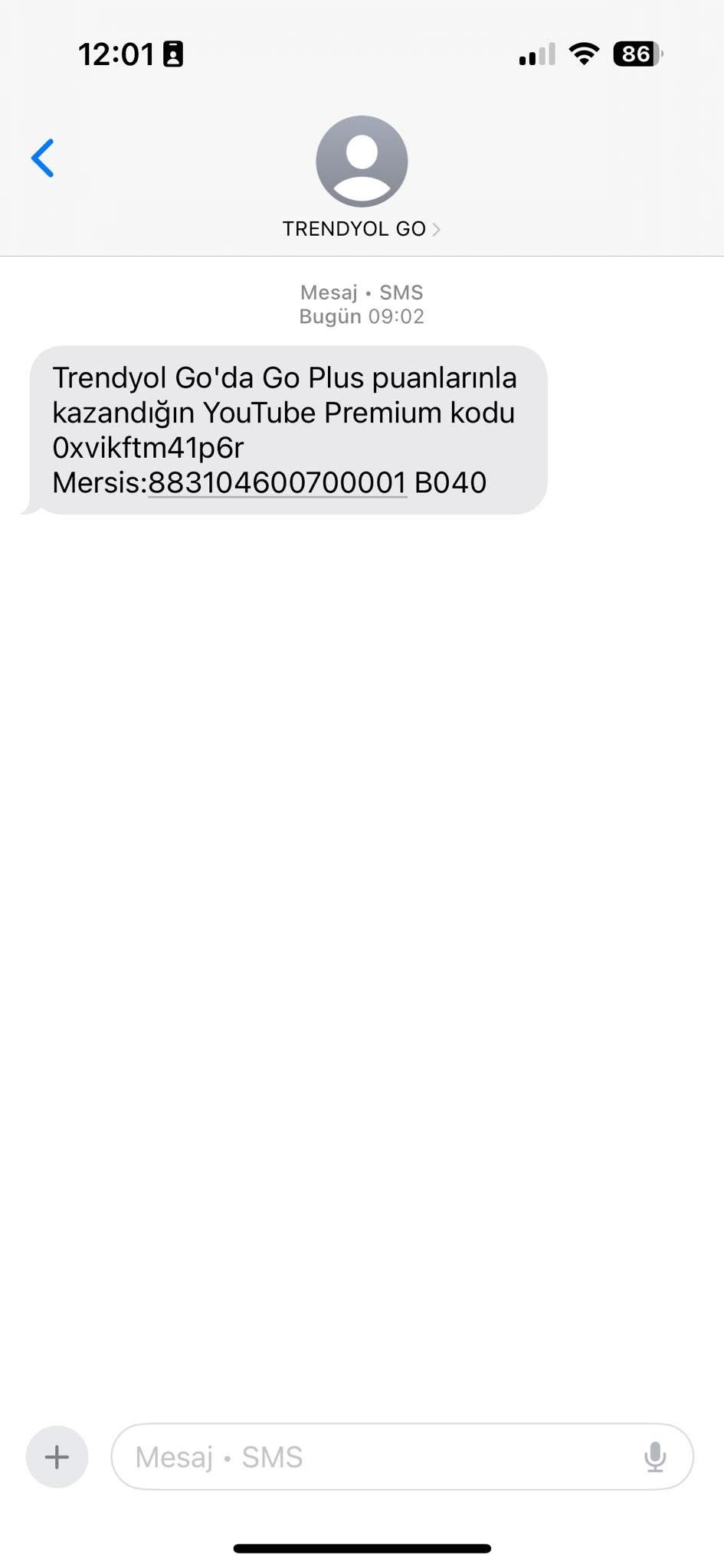Viewport: 724px width, 1568px height.
Task: Start dictation with the microphone icon
Action: tap(655, 1457)
